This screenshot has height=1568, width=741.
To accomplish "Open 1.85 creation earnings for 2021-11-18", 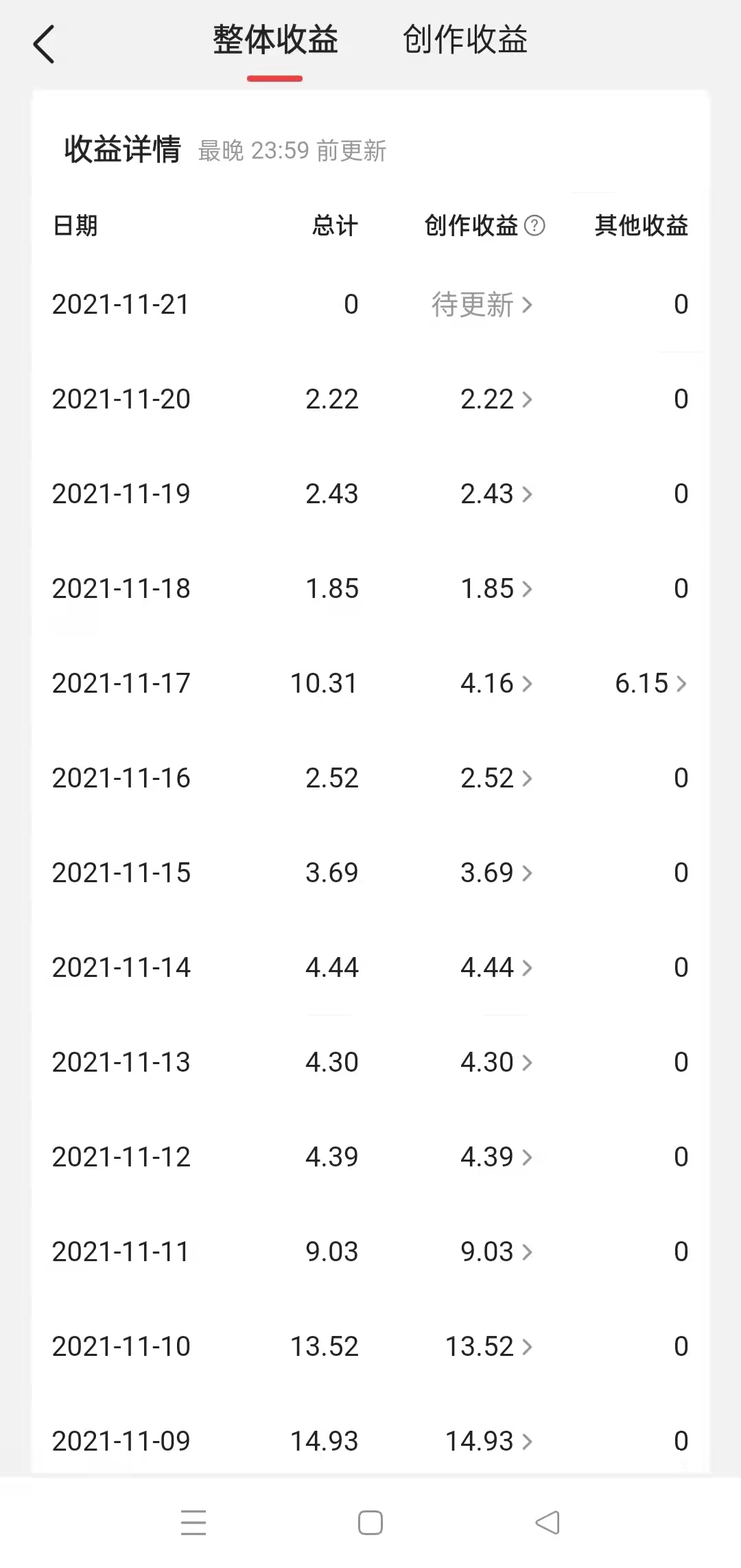I will tap(495, 588).
